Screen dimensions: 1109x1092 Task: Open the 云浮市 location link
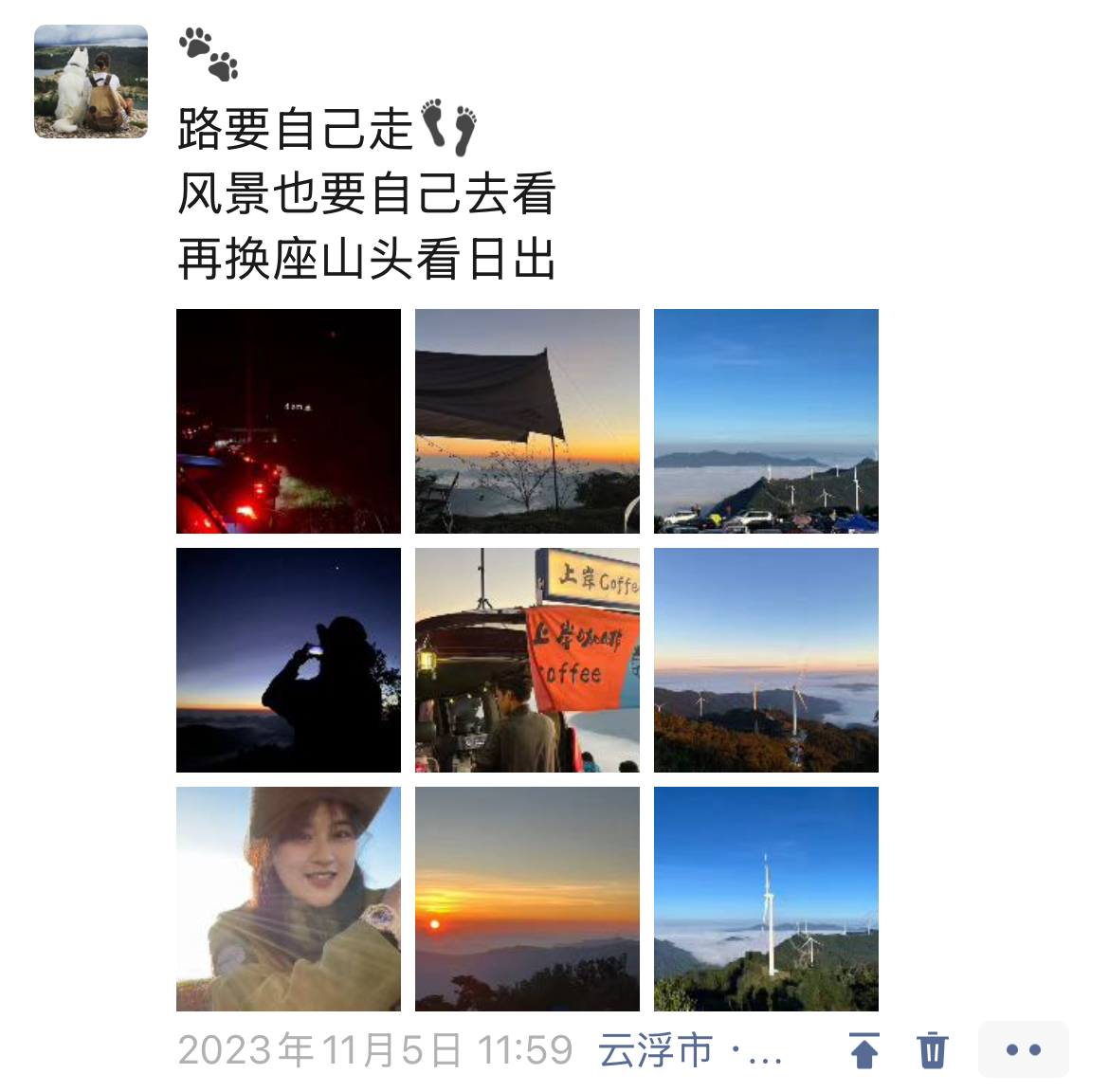[689, 1050]
